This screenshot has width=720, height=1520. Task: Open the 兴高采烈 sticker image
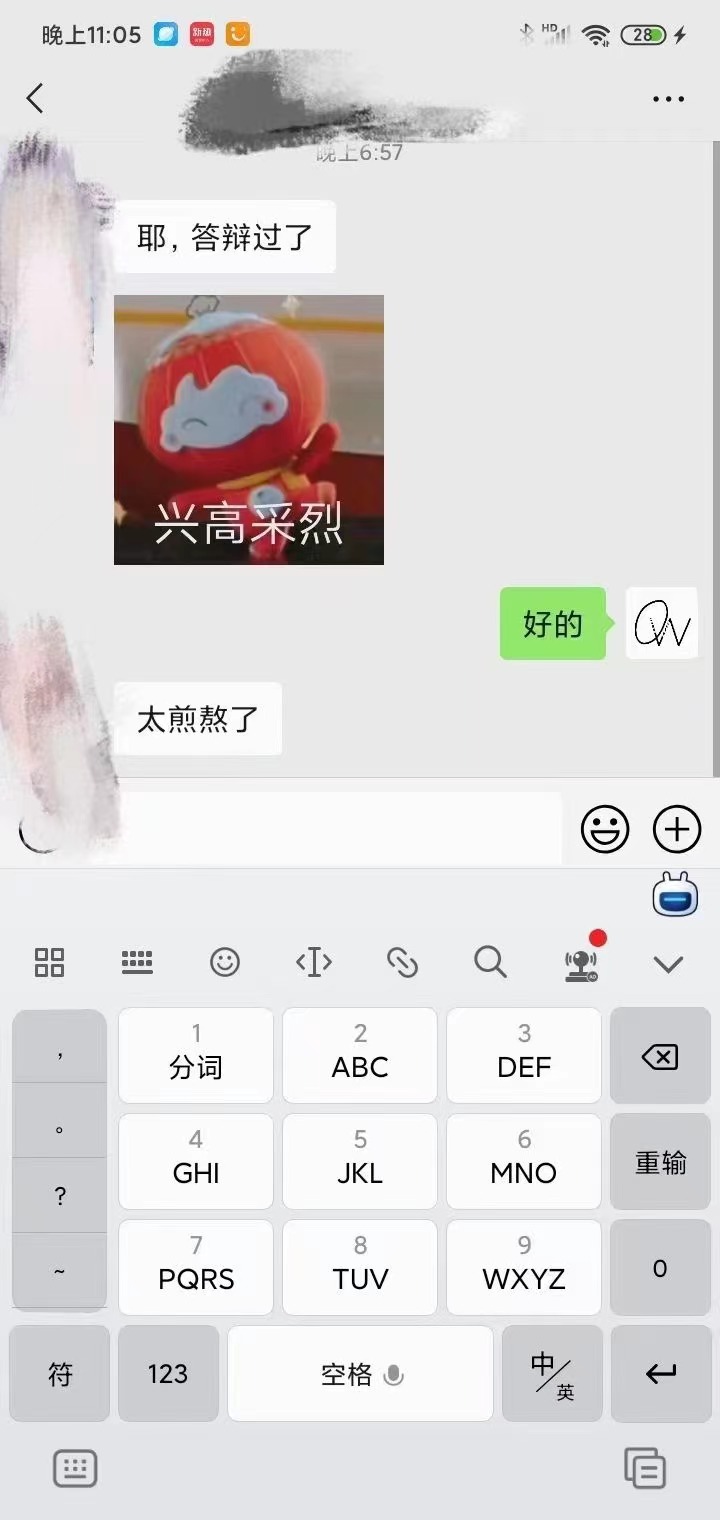249,430
